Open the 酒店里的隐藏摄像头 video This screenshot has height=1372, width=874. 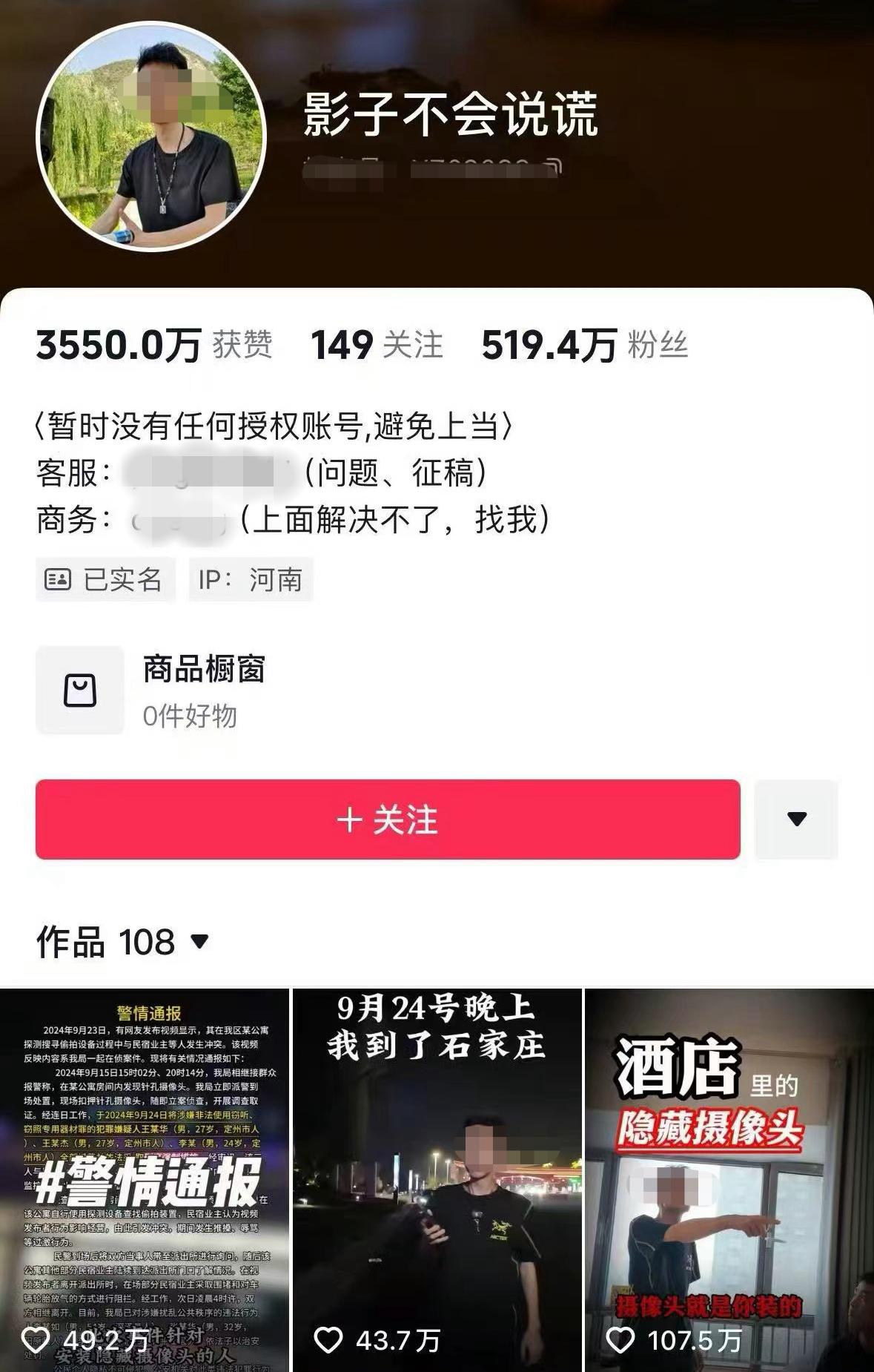(x=729, y=1180)
